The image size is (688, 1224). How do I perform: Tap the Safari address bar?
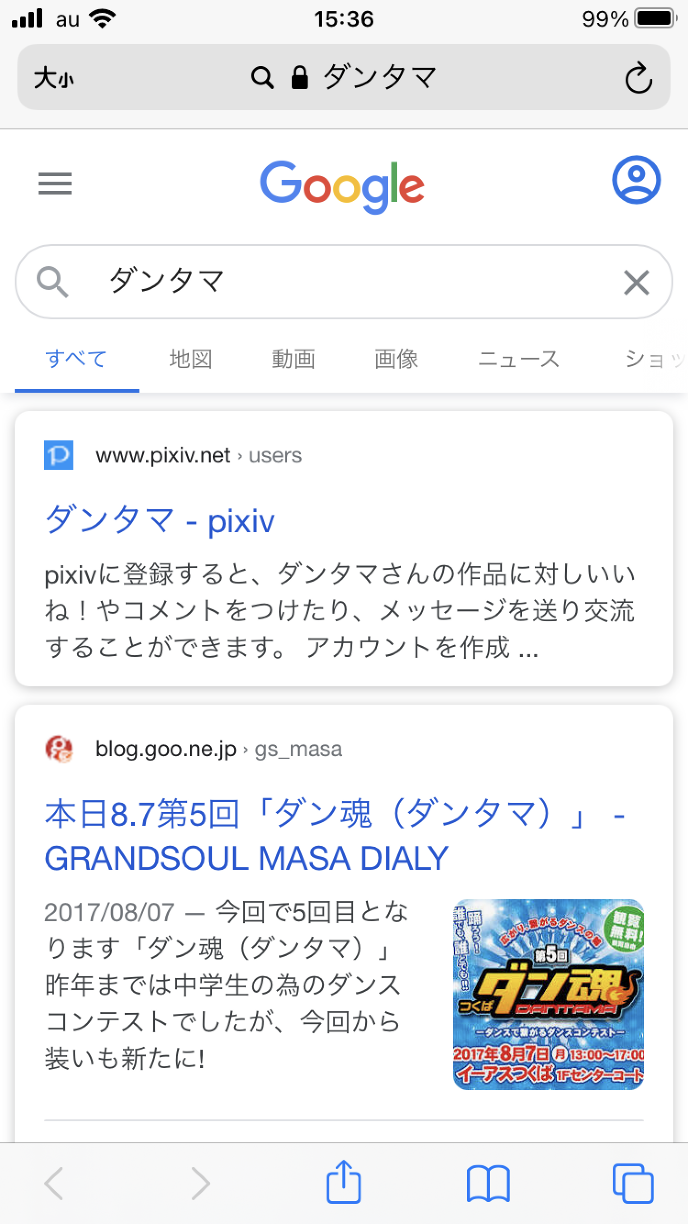tap(345, 78)
